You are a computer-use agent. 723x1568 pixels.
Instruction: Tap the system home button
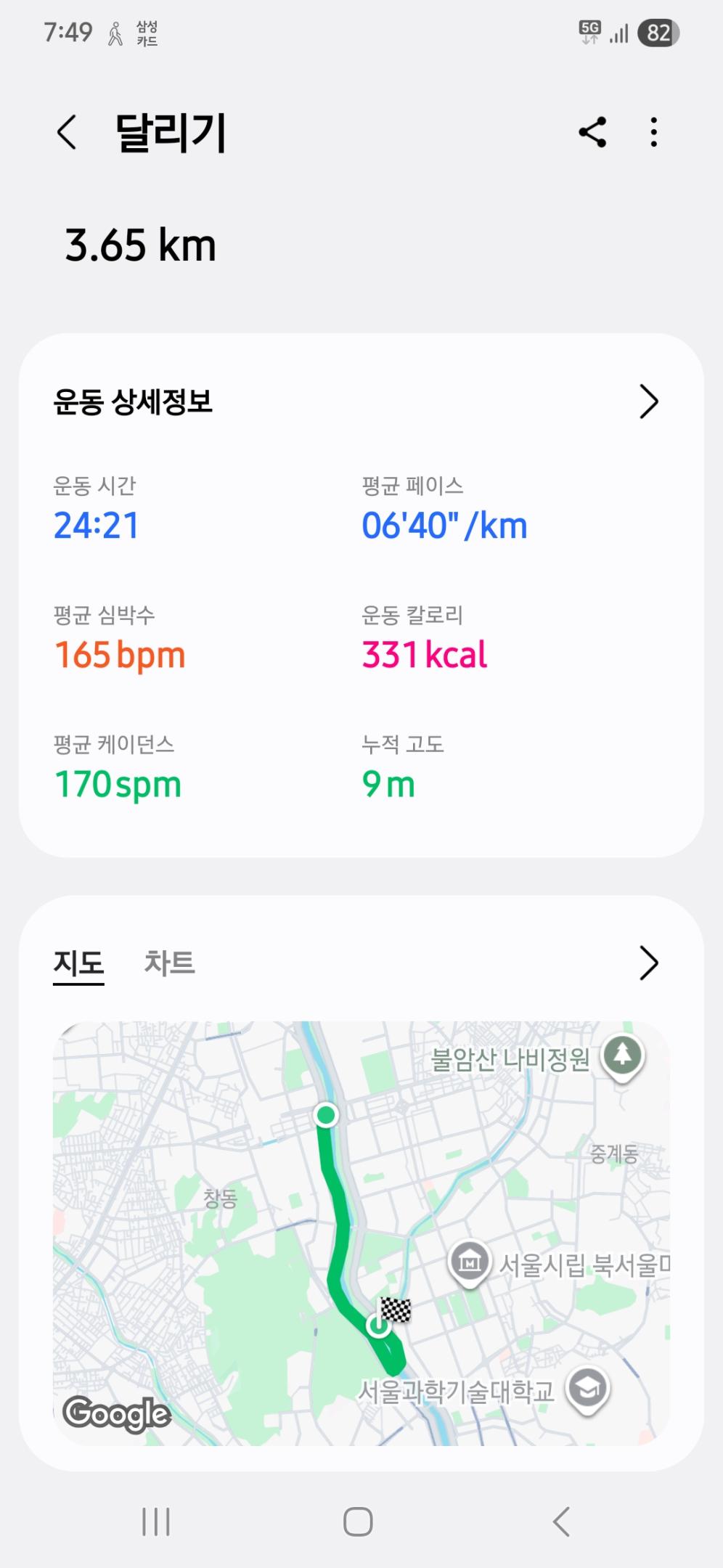point(358,1522)
